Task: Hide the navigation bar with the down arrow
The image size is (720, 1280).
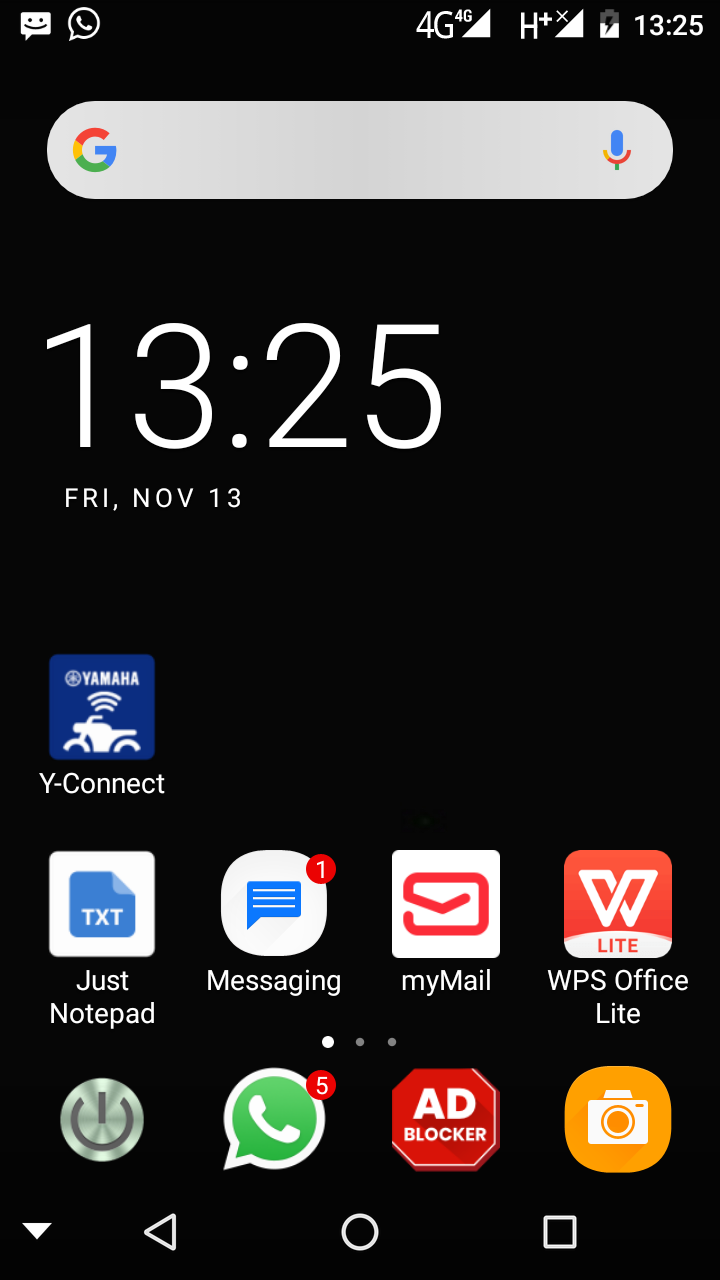Action: [x=37, y=1232]
